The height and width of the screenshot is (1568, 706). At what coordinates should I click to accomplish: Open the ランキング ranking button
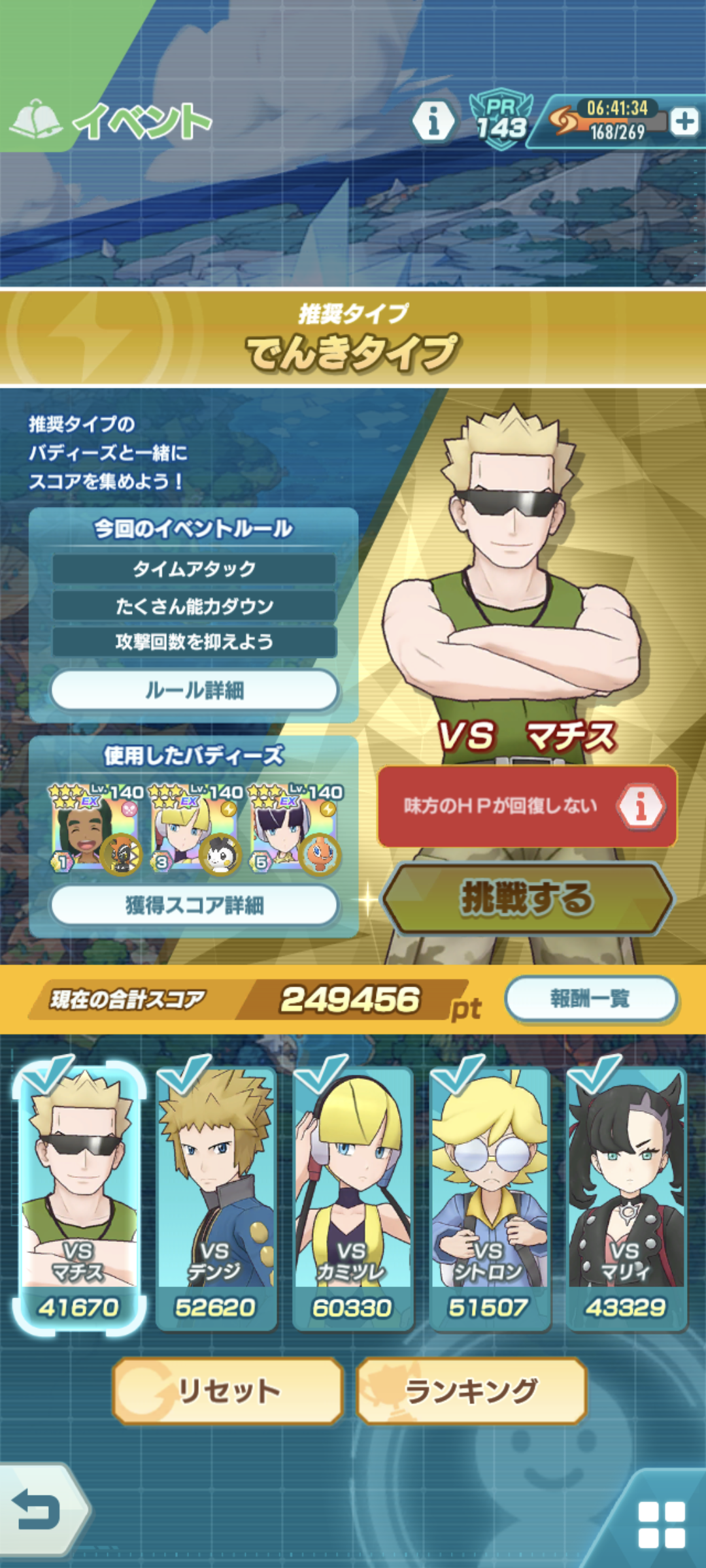click(x=471, y=1390)
